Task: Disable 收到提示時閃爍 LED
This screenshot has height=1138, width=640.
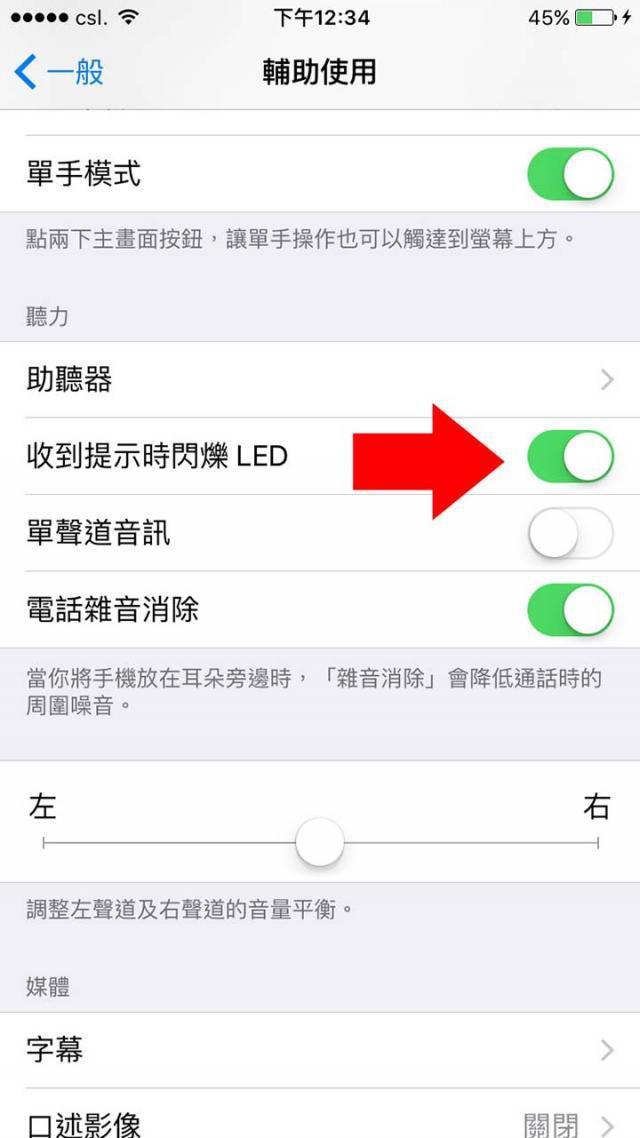Action: coord(570,457)
